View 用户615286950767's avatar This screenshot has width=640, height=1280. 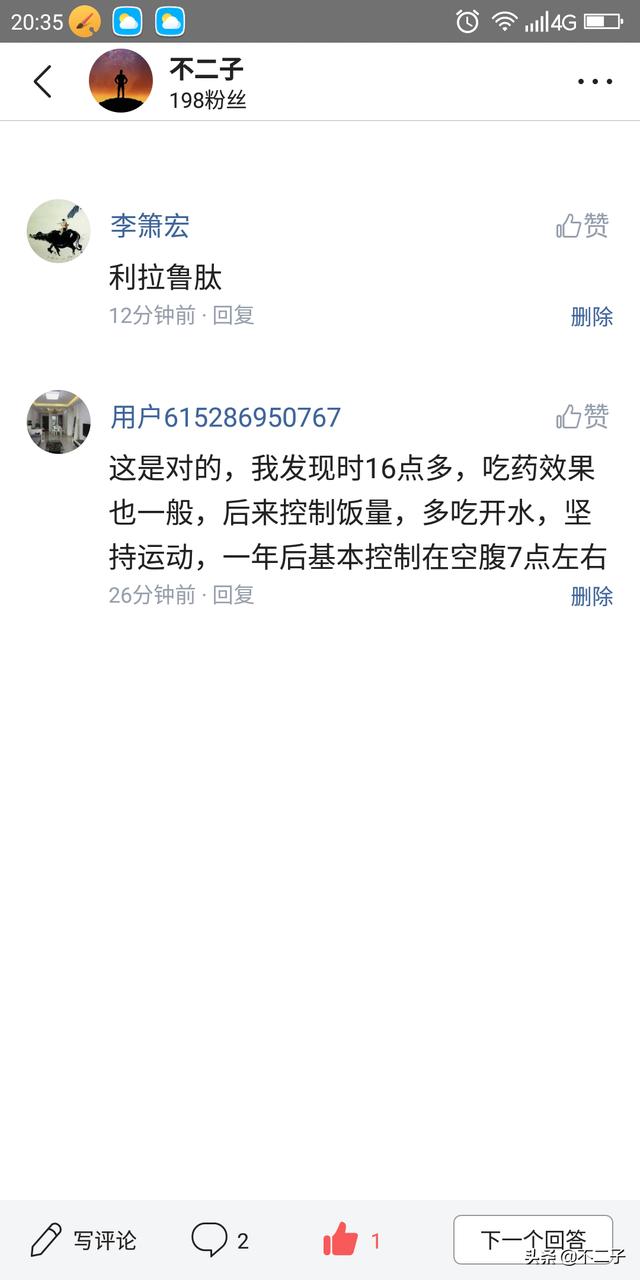click(58, 422)
